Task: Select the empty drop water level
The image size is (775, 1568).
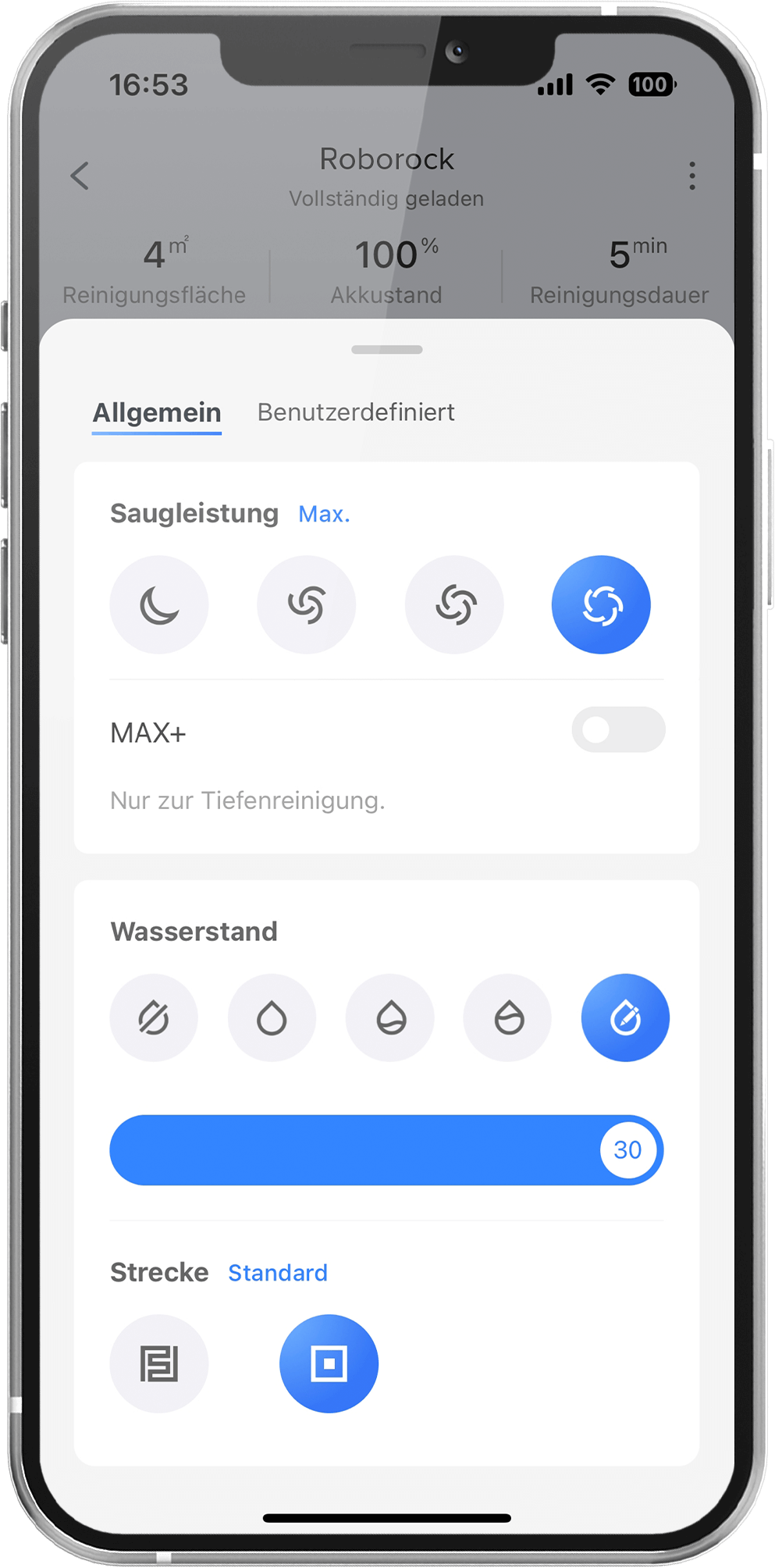Action: 272,1018
